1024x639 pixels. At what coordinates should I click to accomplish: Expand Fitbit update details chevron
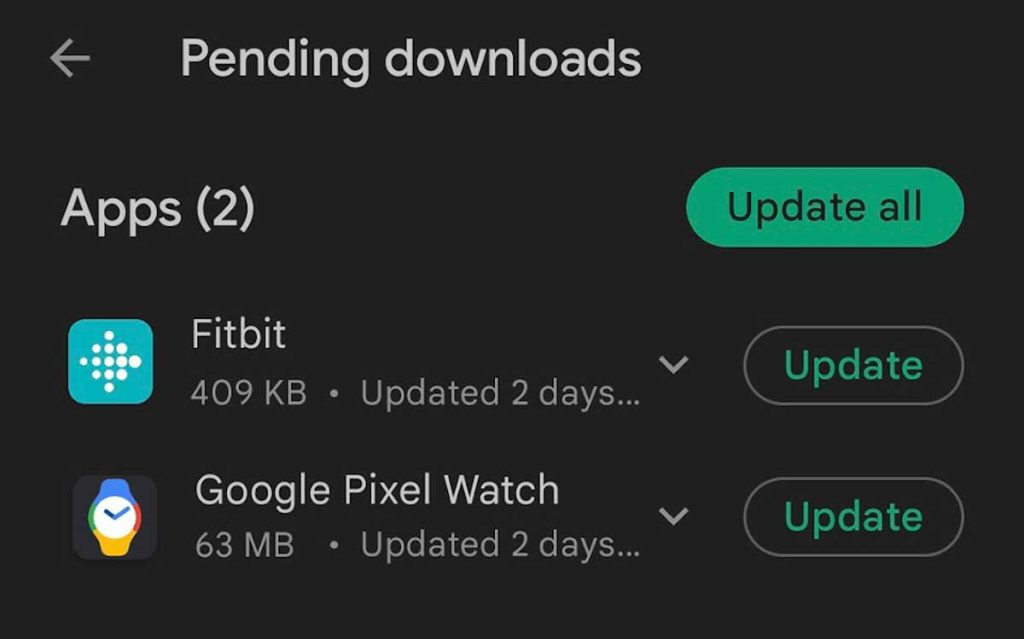point(675,364)
